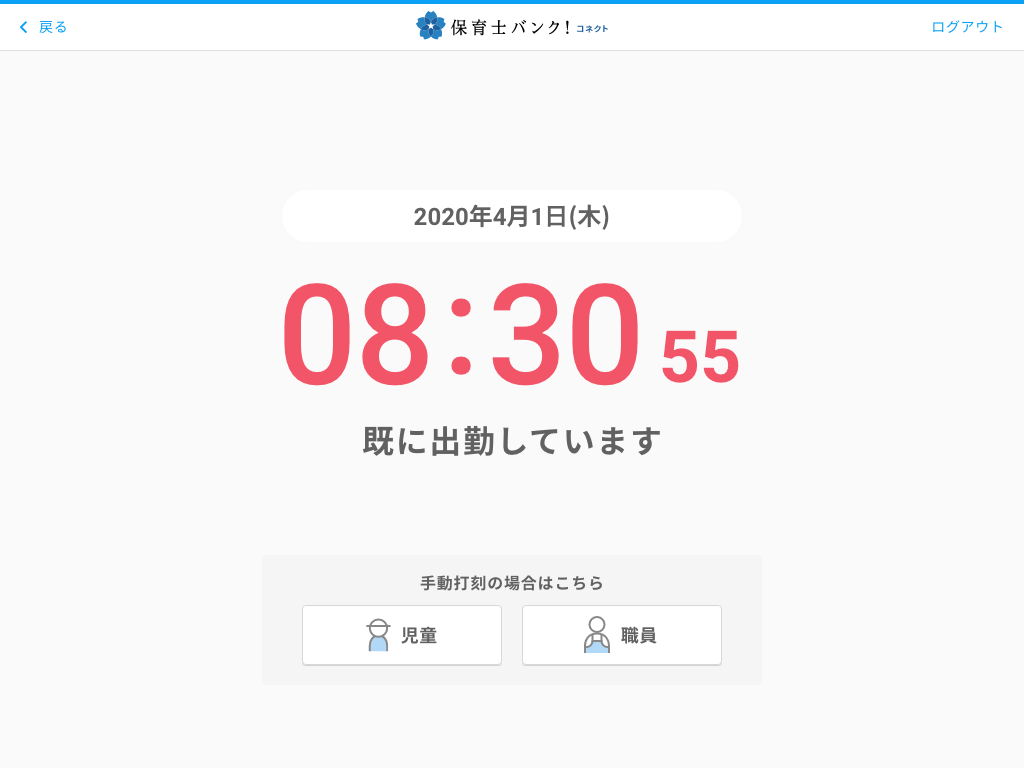Tap ログアウト to log out

point(966,27)
